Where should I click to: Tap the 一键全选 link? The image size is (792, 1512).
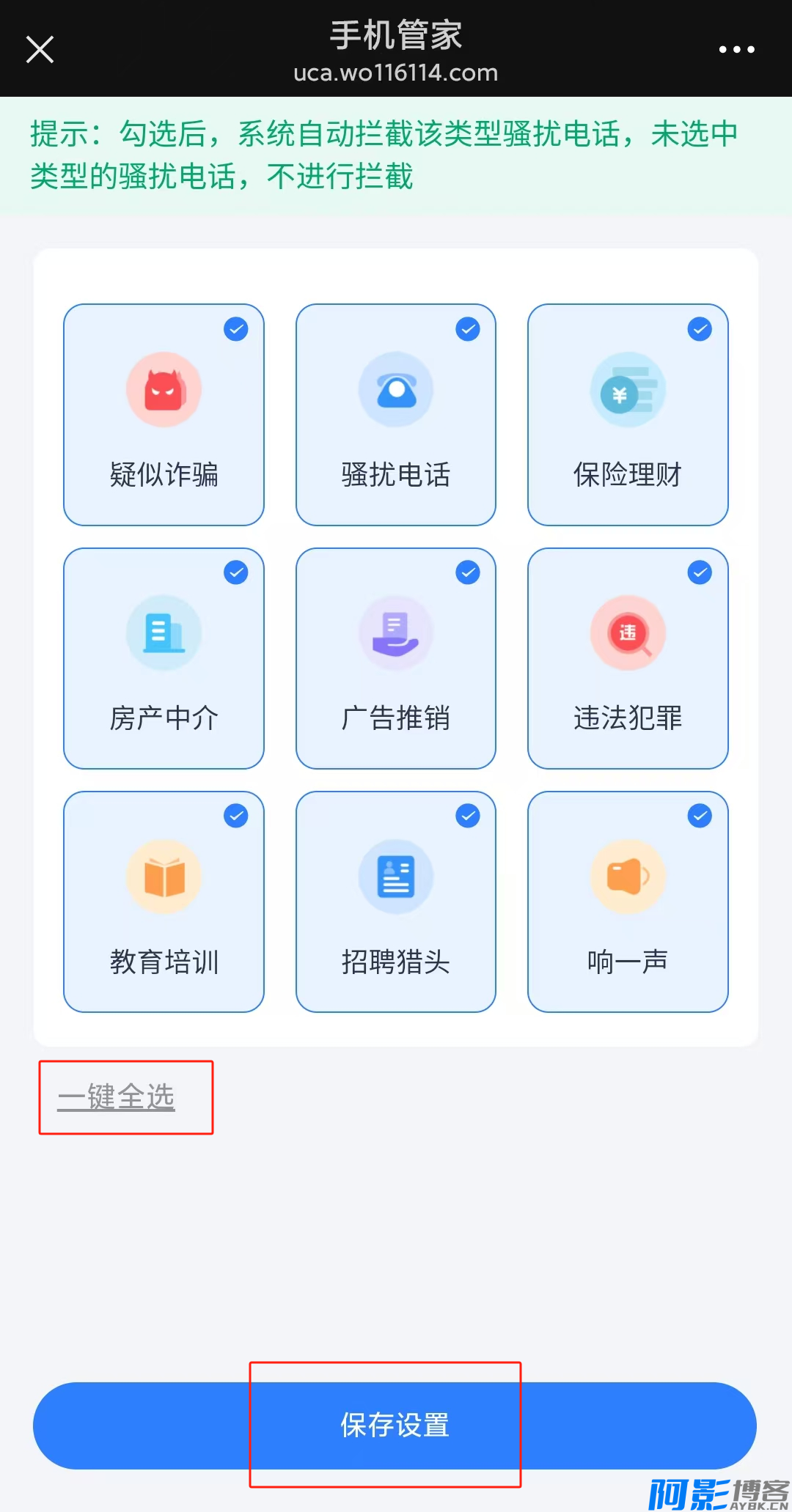point(116,1097)
